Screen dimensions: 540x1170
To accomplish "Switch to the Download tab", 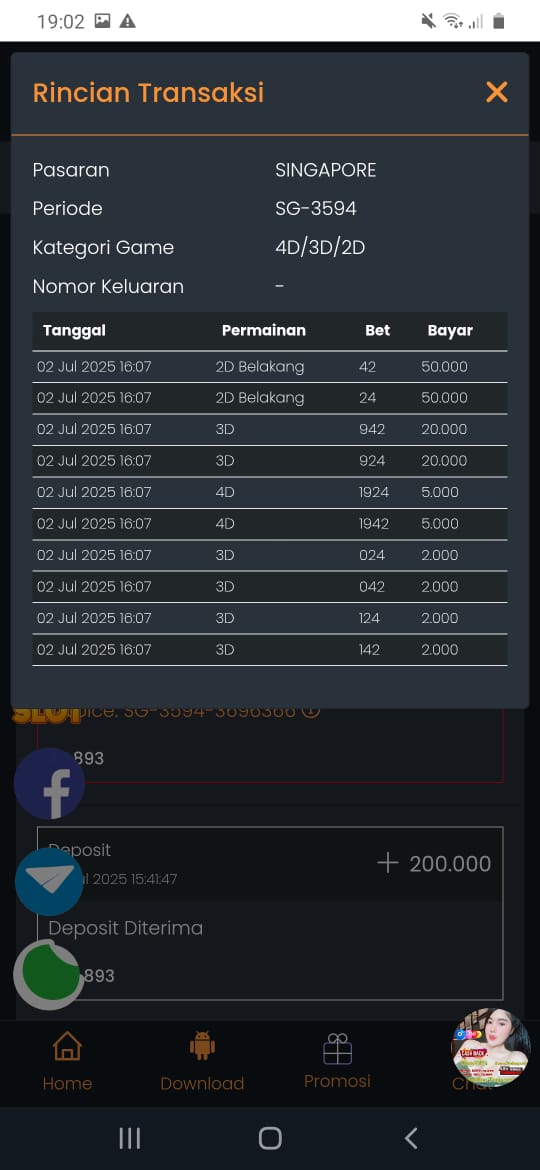I will [x=202, y=1060].
